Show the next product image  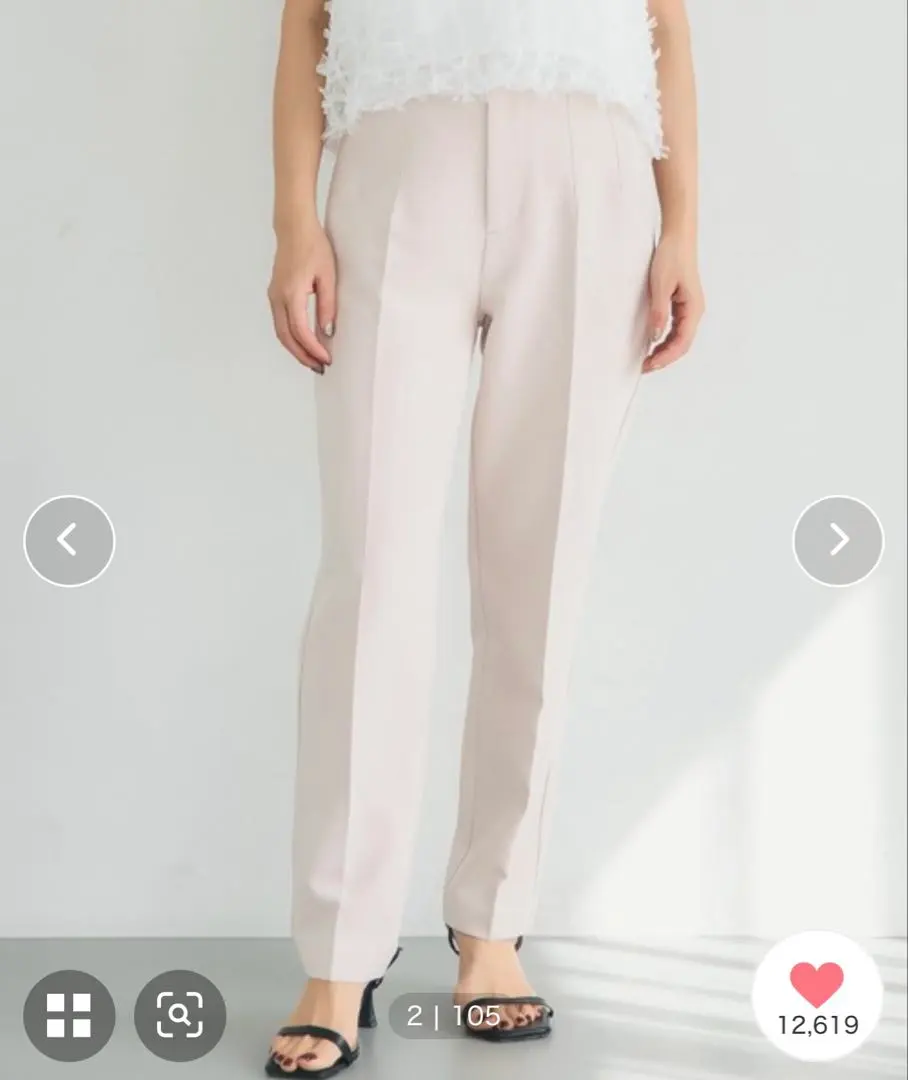(838, 541)
